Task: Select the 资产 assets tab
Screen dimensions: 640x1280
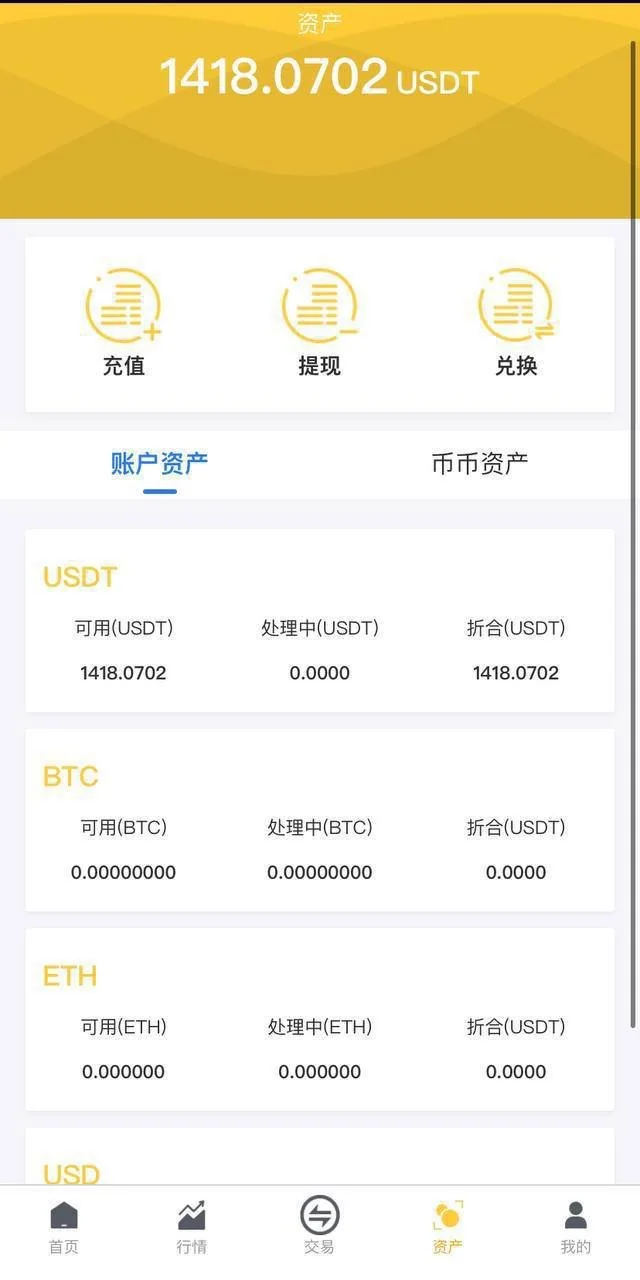Action: tap(448, 1227)
